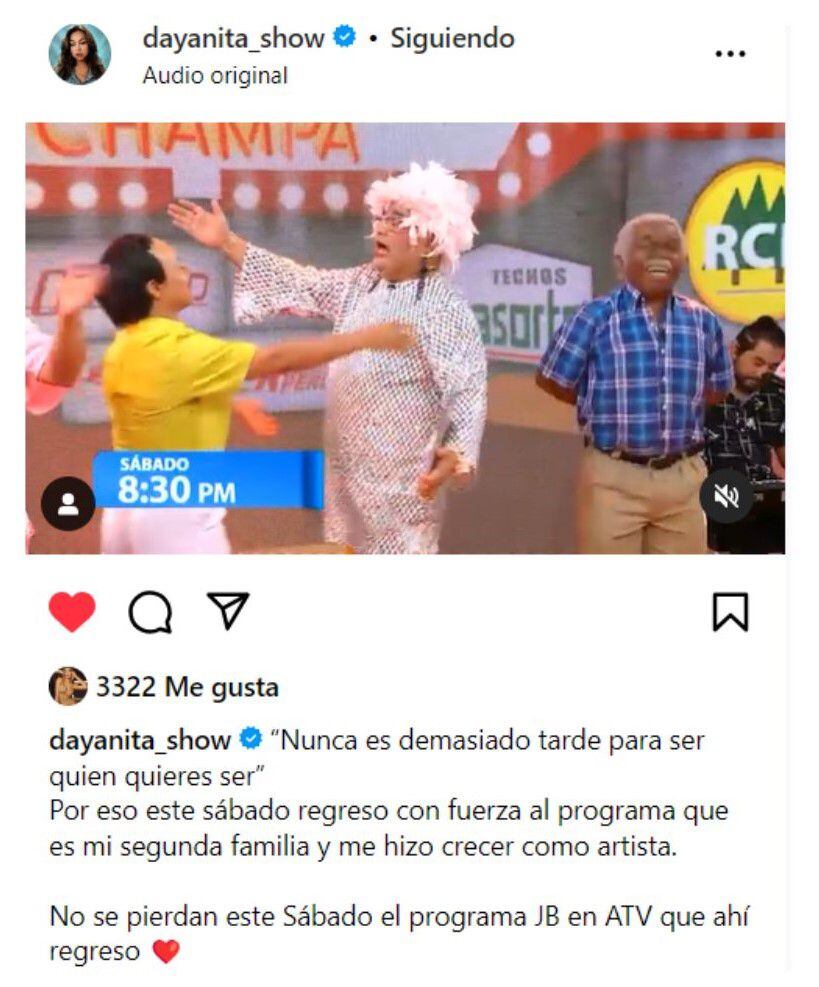The width and height of the screenshot is (819, 987).
Task: Unmute the video sound
Action: tap(726, 497)
